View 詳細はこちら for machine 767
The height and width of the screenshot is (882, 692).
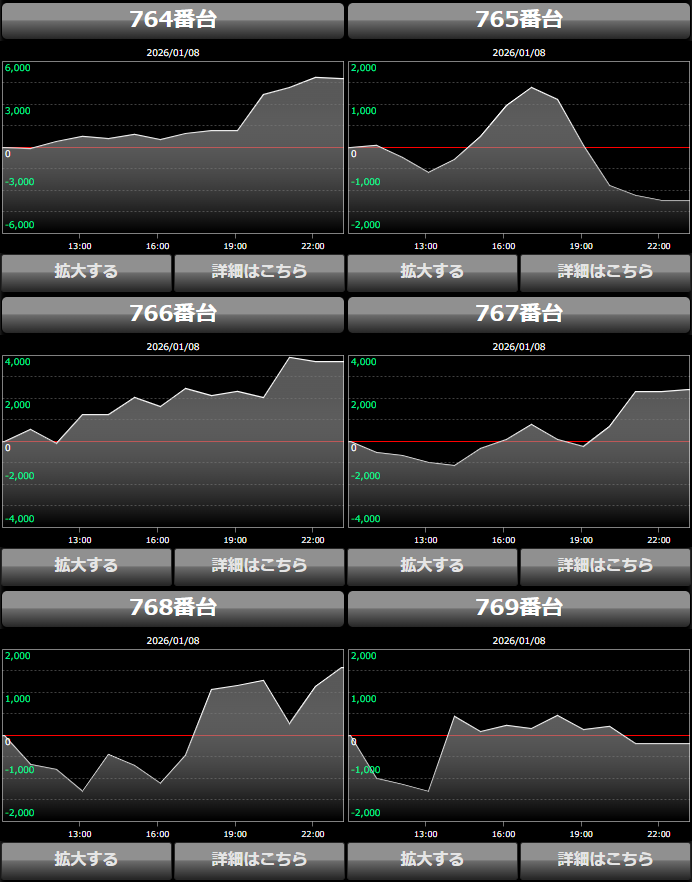605,565
